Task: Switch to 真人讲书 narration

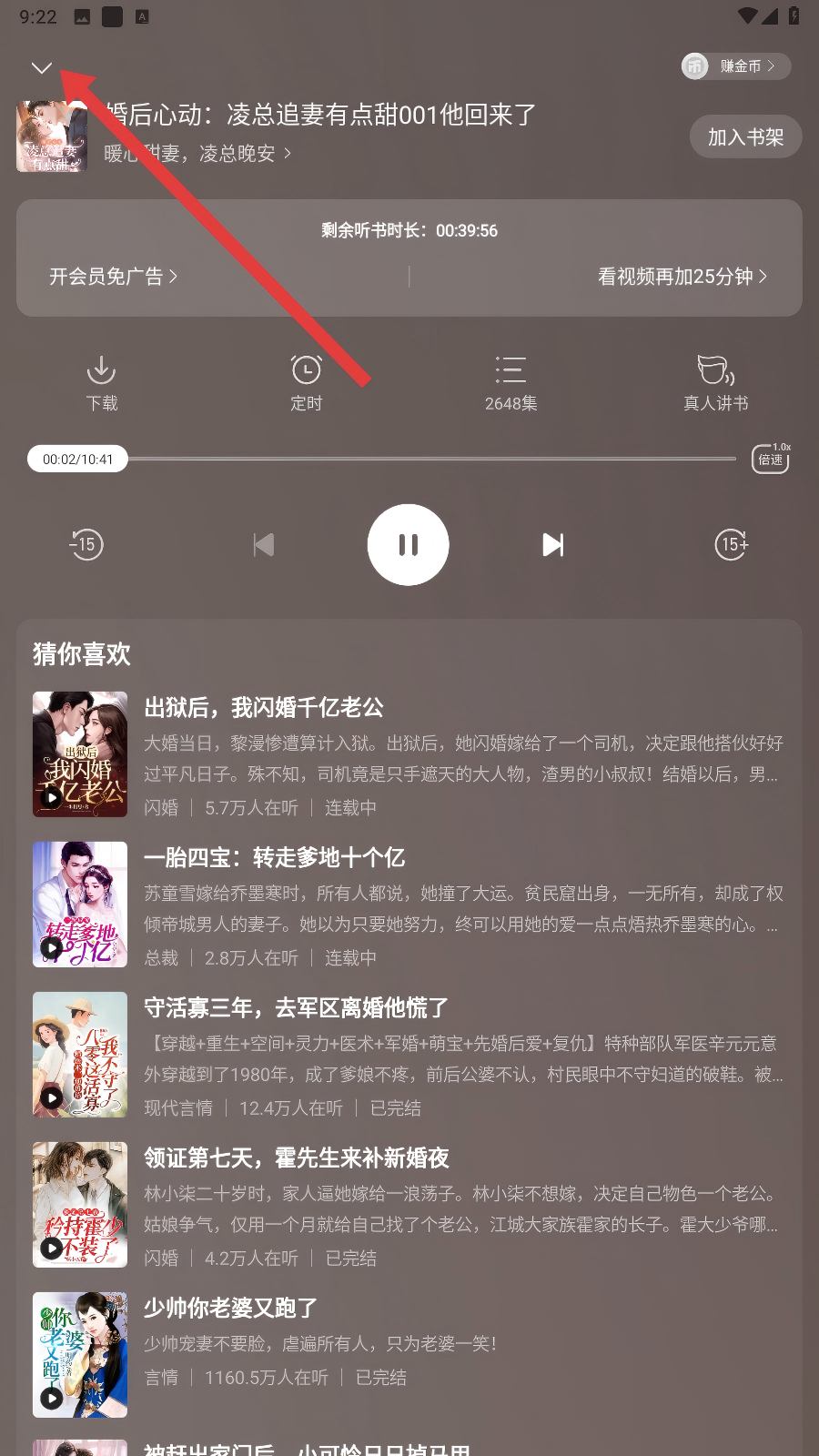Action: click(x=715, y=382)
